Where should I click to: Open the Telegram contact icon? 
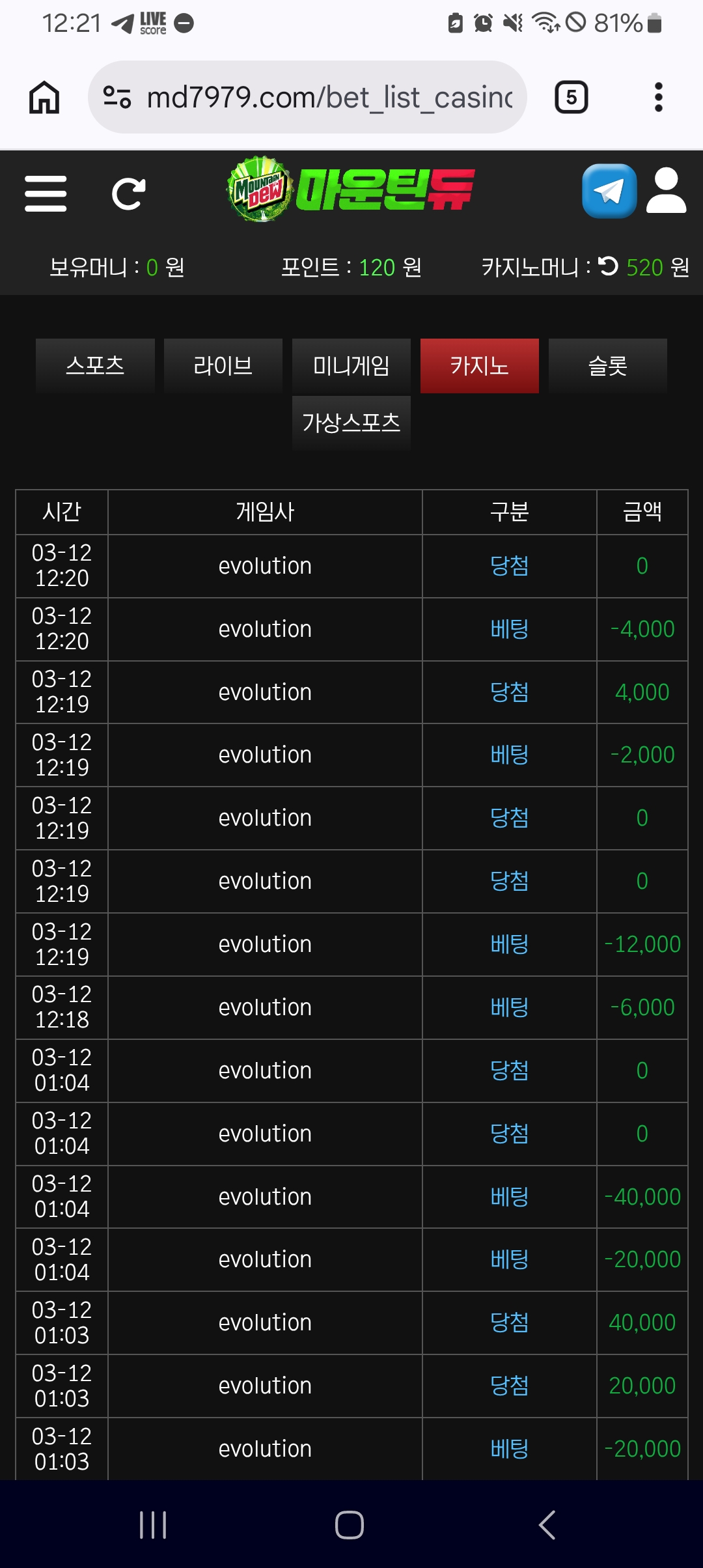point(609,191)
